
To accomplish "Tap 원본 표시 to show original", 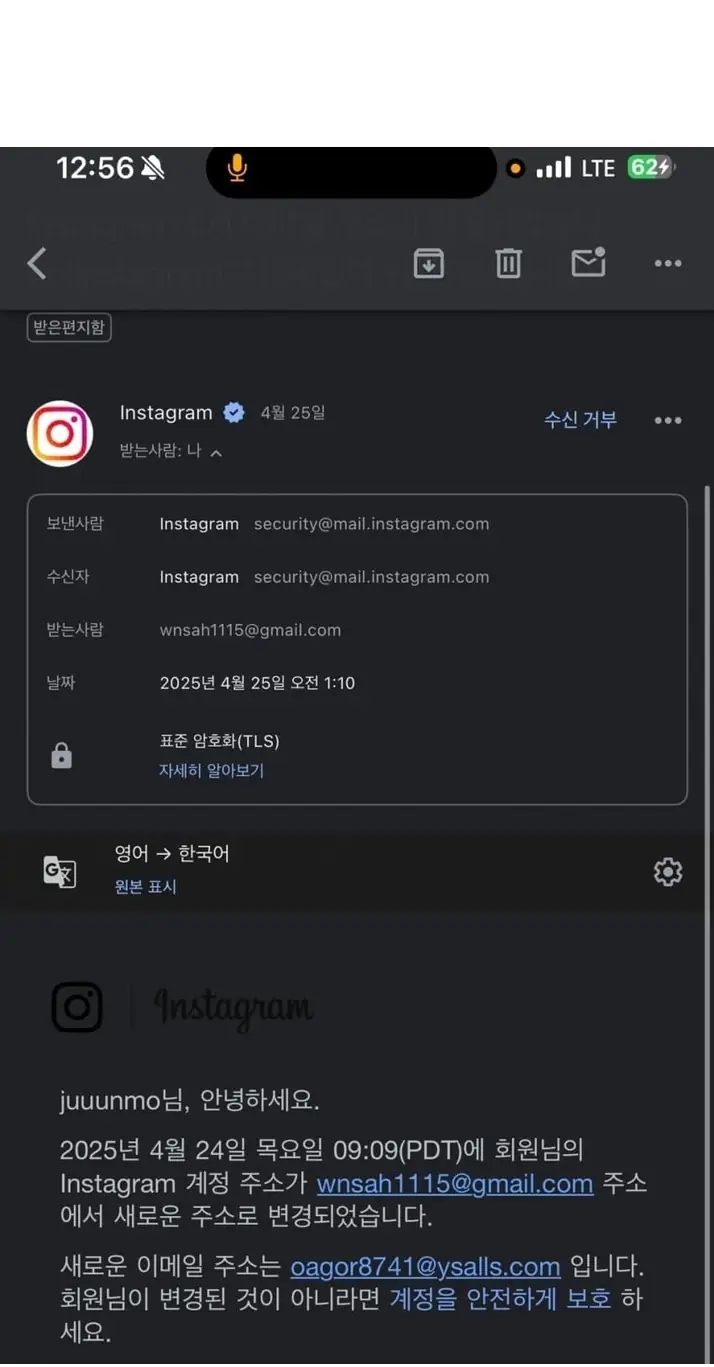I will [x=145, y=887].
